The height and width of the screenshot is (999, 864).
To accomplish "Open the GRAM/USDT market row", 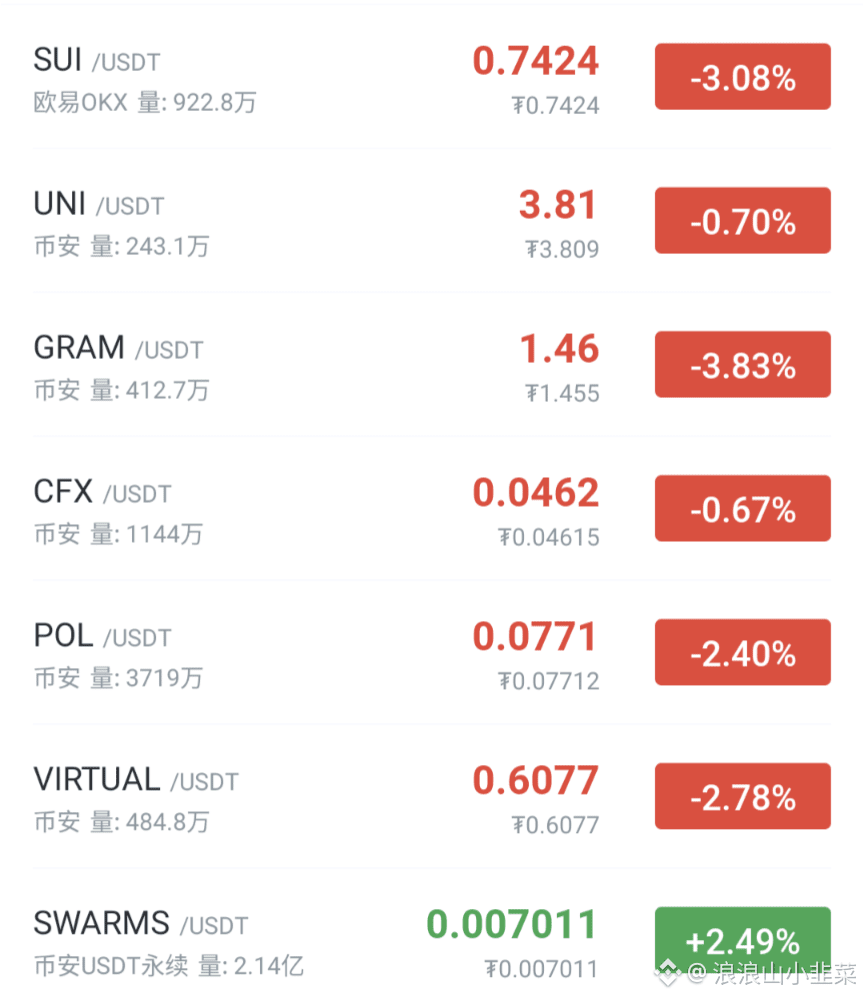I will point(432,364).
